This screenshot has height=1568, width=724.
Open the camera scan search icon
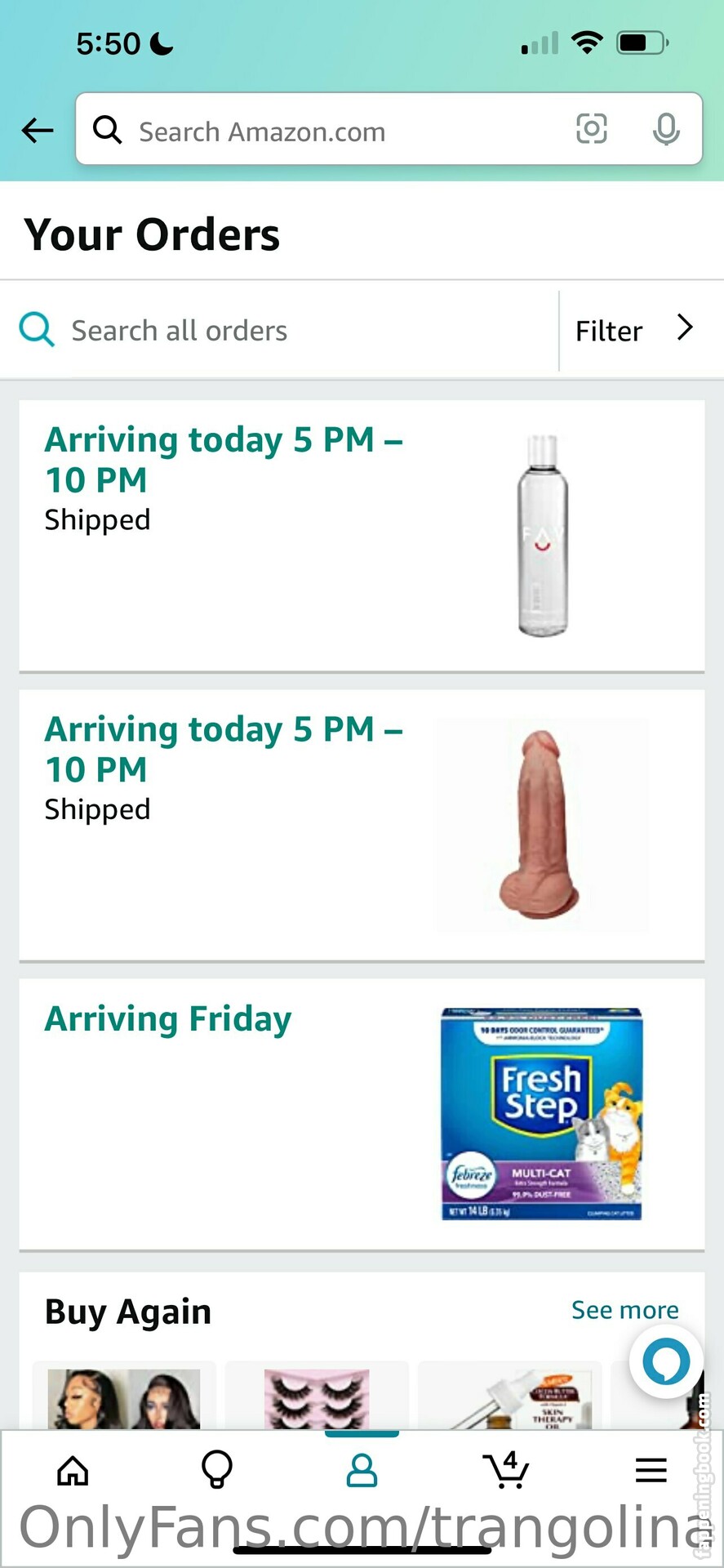click(591, 129)
